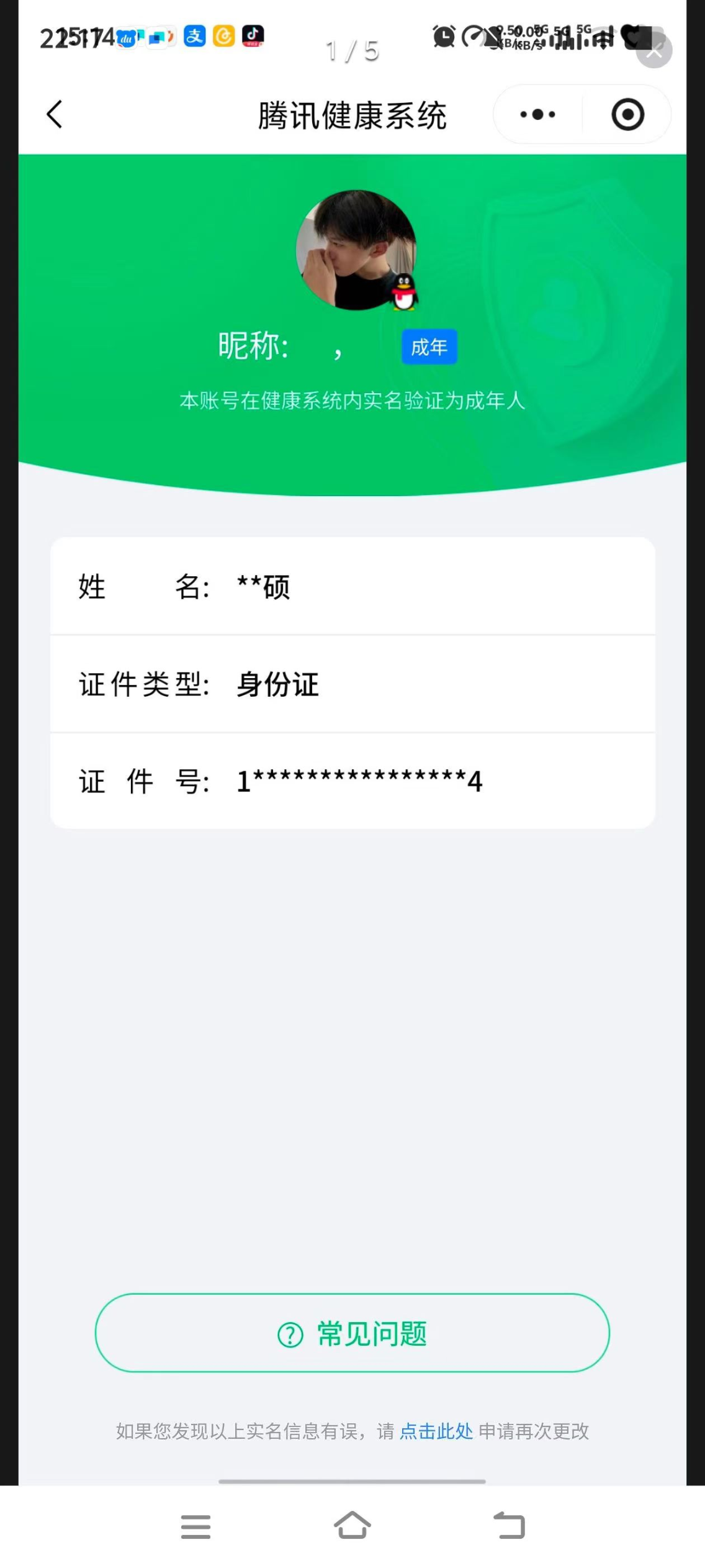Select the 证件类型 row showing 身份证
This screenshot has height=1568, width=705.
click(352, 684)
